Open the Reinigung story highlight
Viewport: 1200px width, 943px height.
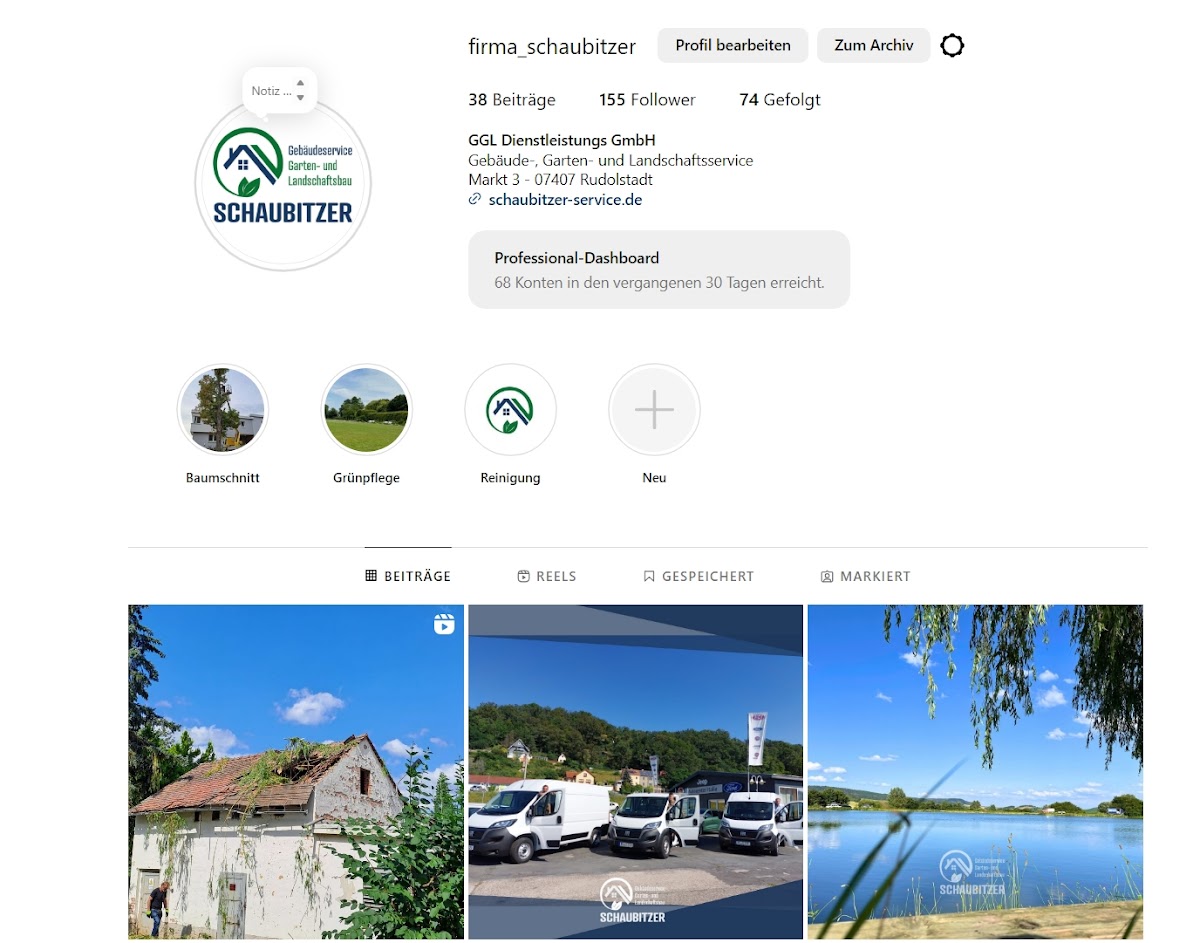tap(510, 410)
